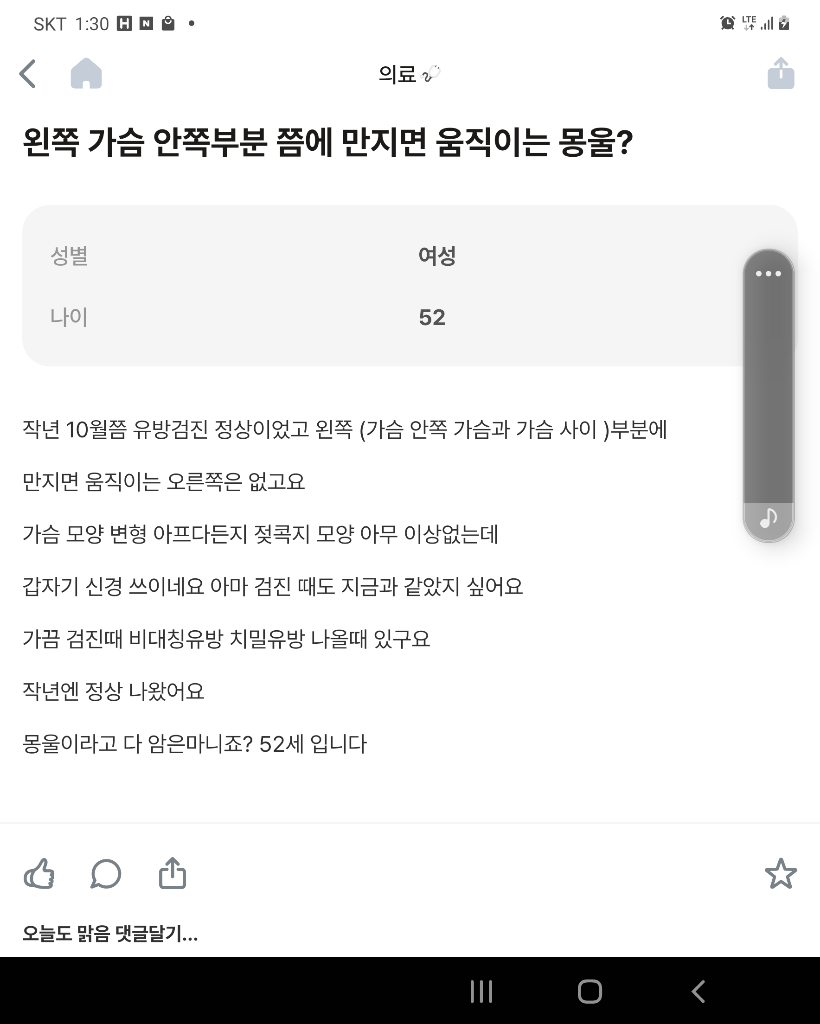
Task: Like this post with the thumbs-up
Action: (x=39, y=874)
